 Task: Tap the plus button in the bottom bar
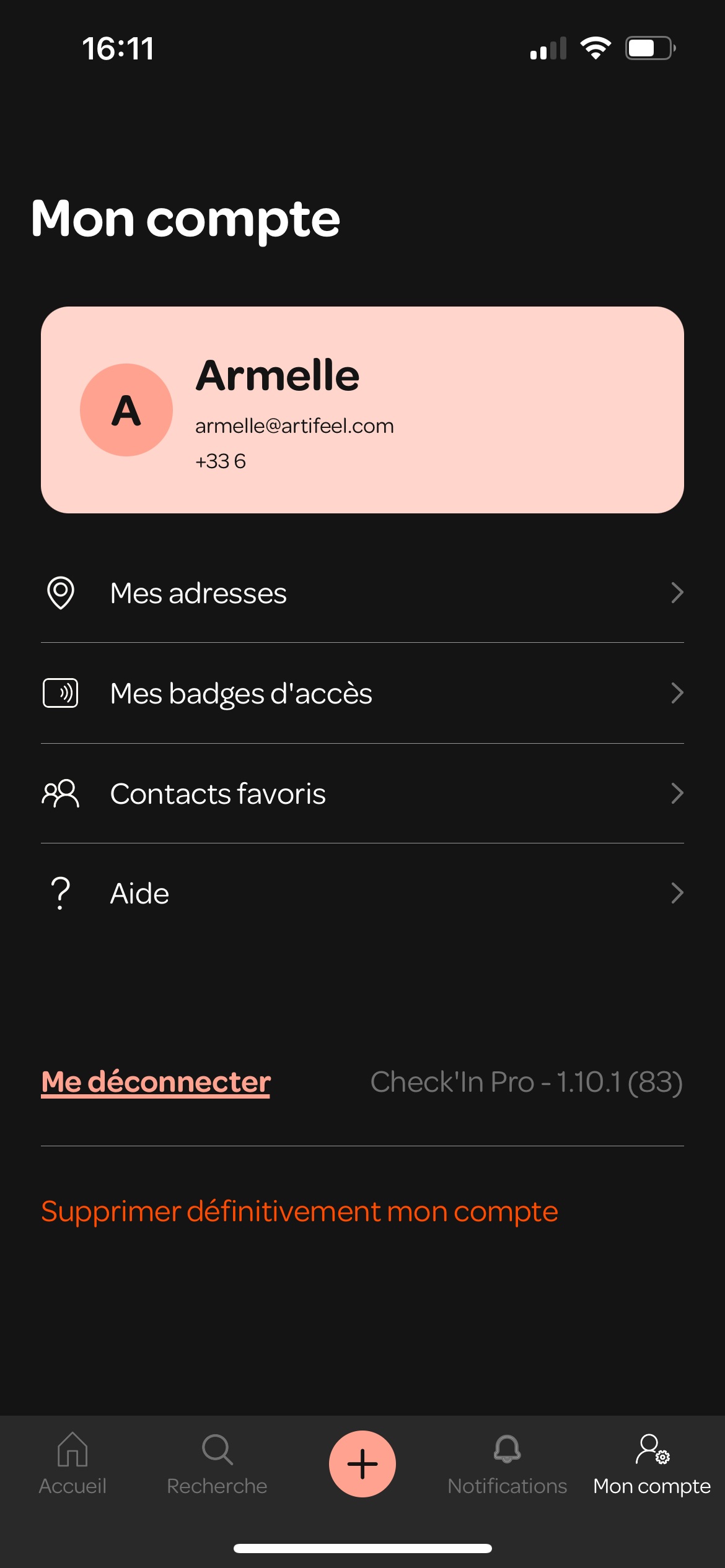[x=362, y=1464]
